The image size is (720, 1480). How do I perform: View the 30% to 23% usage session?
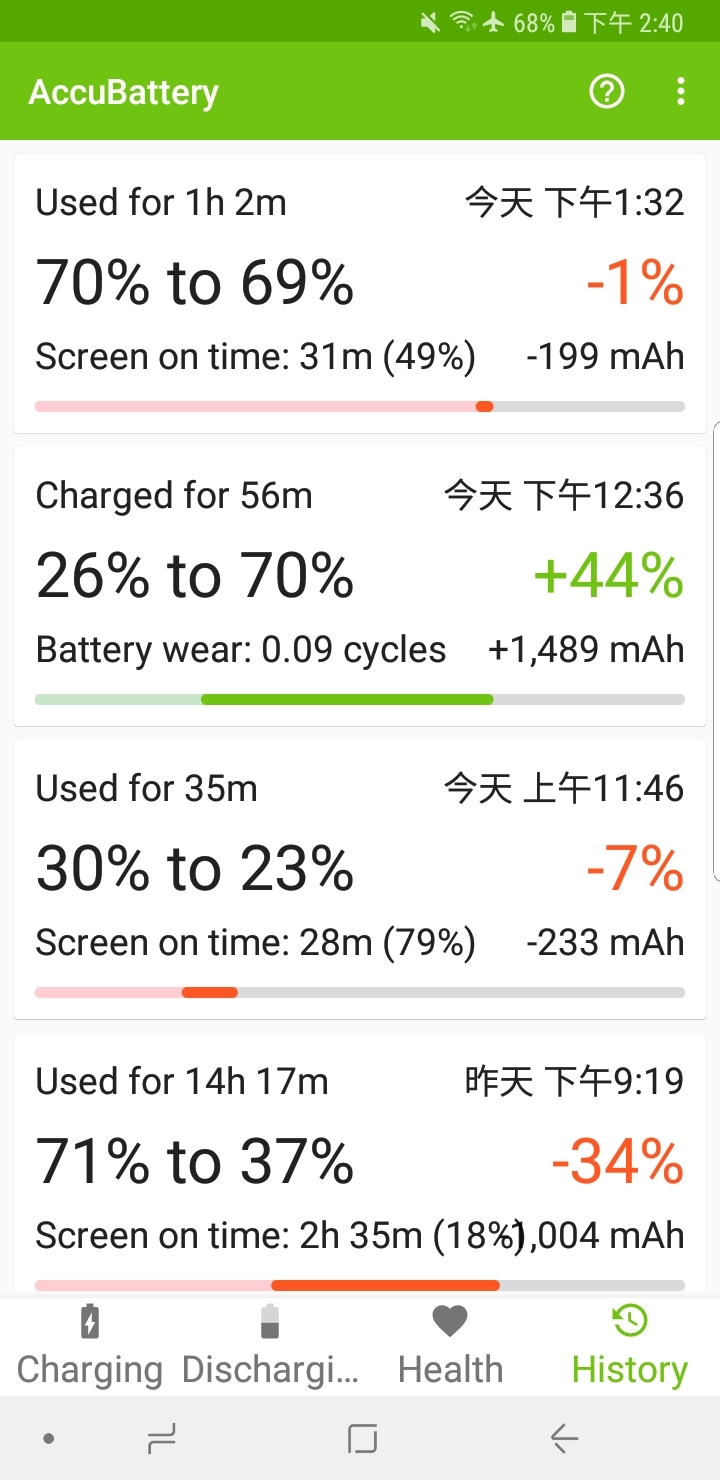click(360, 880)
